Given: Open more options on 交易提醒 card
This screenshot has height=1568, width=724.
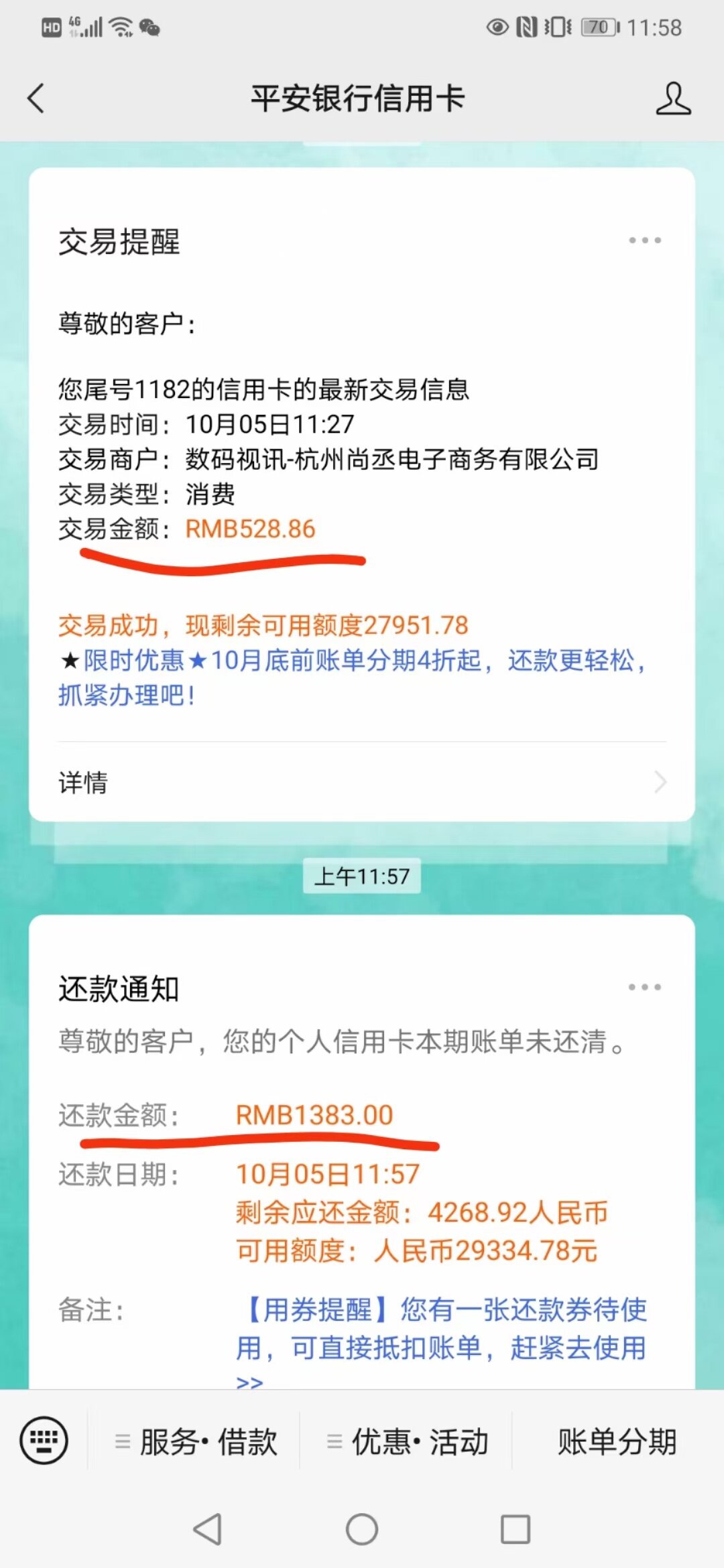Looking at the screenshot, I should click(x=645, y=240).
